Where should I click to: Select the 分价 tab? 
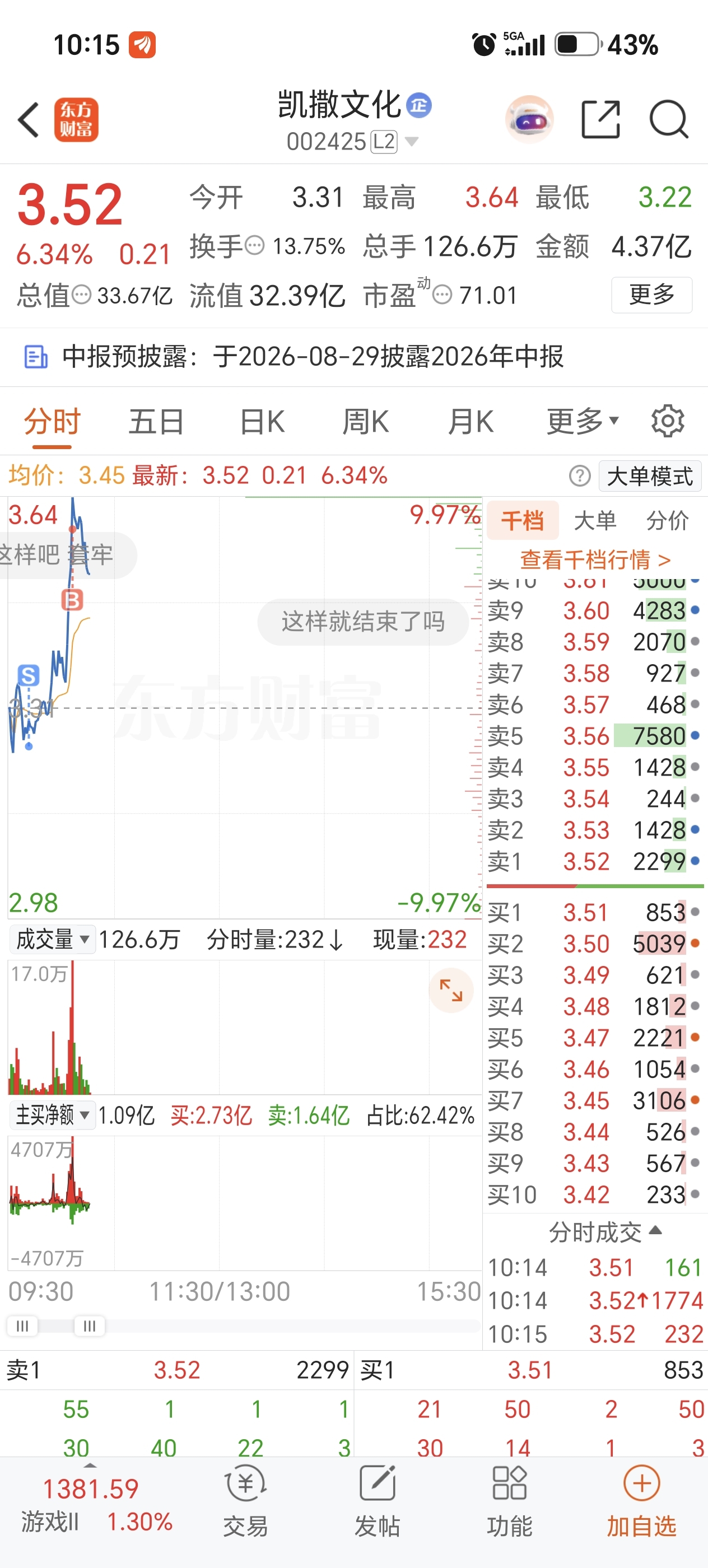coord(667,520)
